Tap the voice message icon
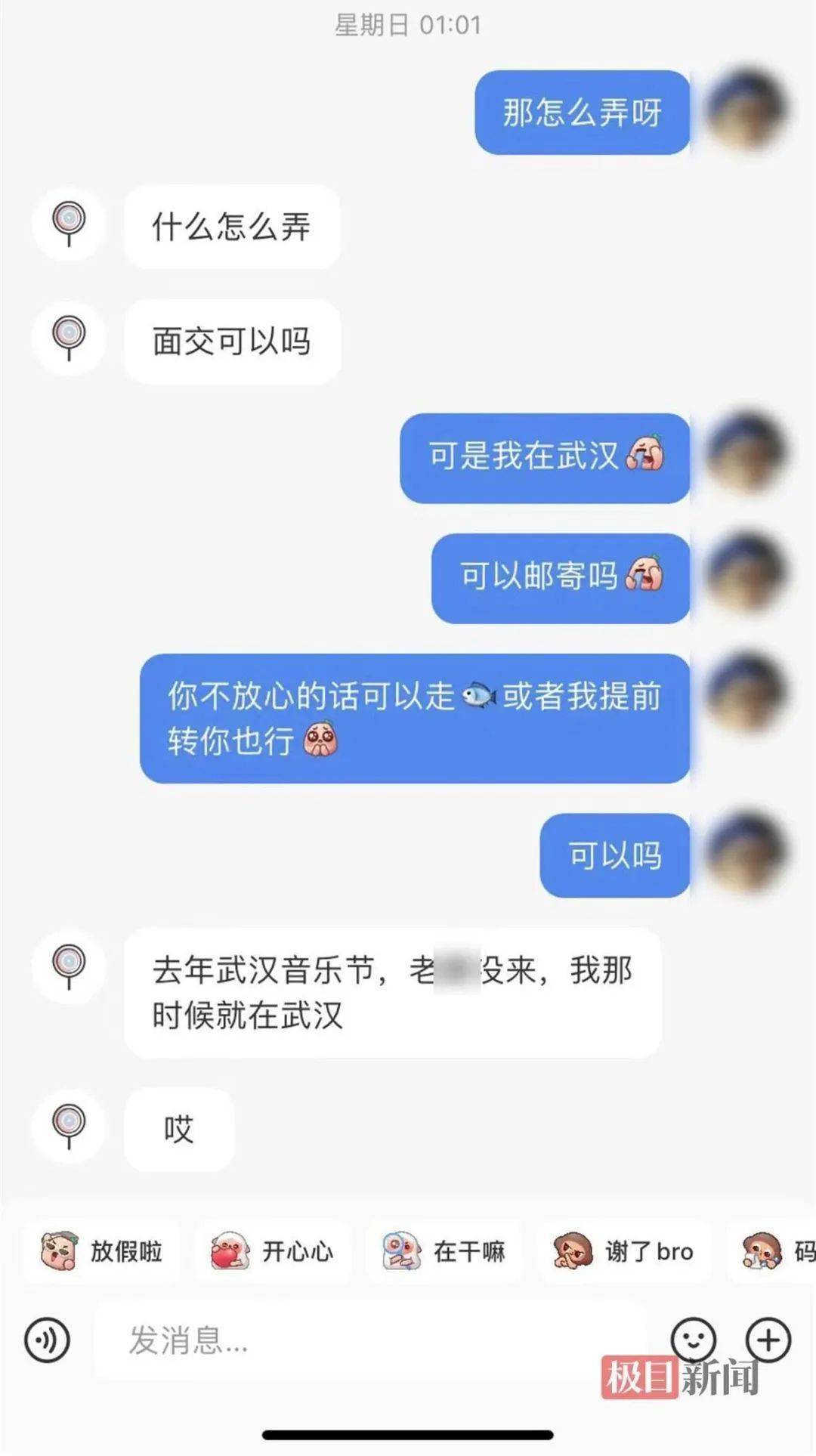 [47, 1340]
